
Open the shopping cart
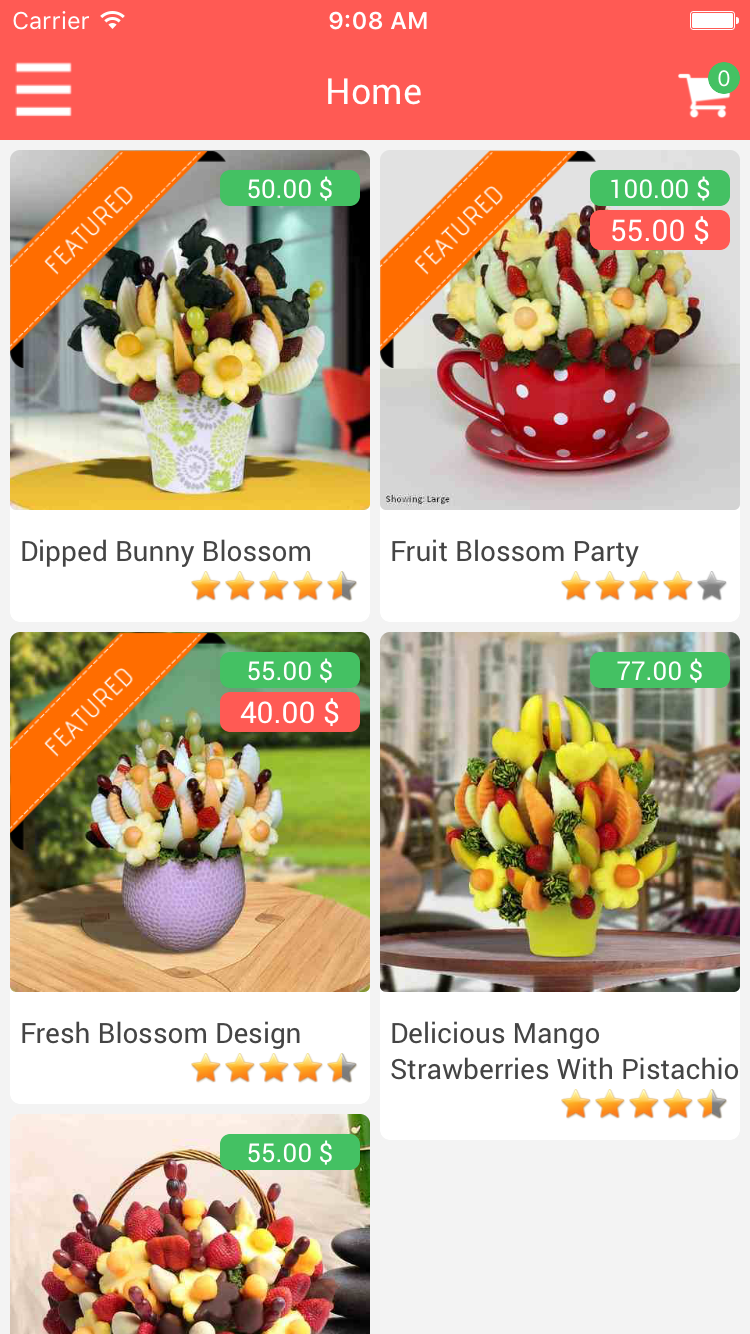tap(705, 93)
